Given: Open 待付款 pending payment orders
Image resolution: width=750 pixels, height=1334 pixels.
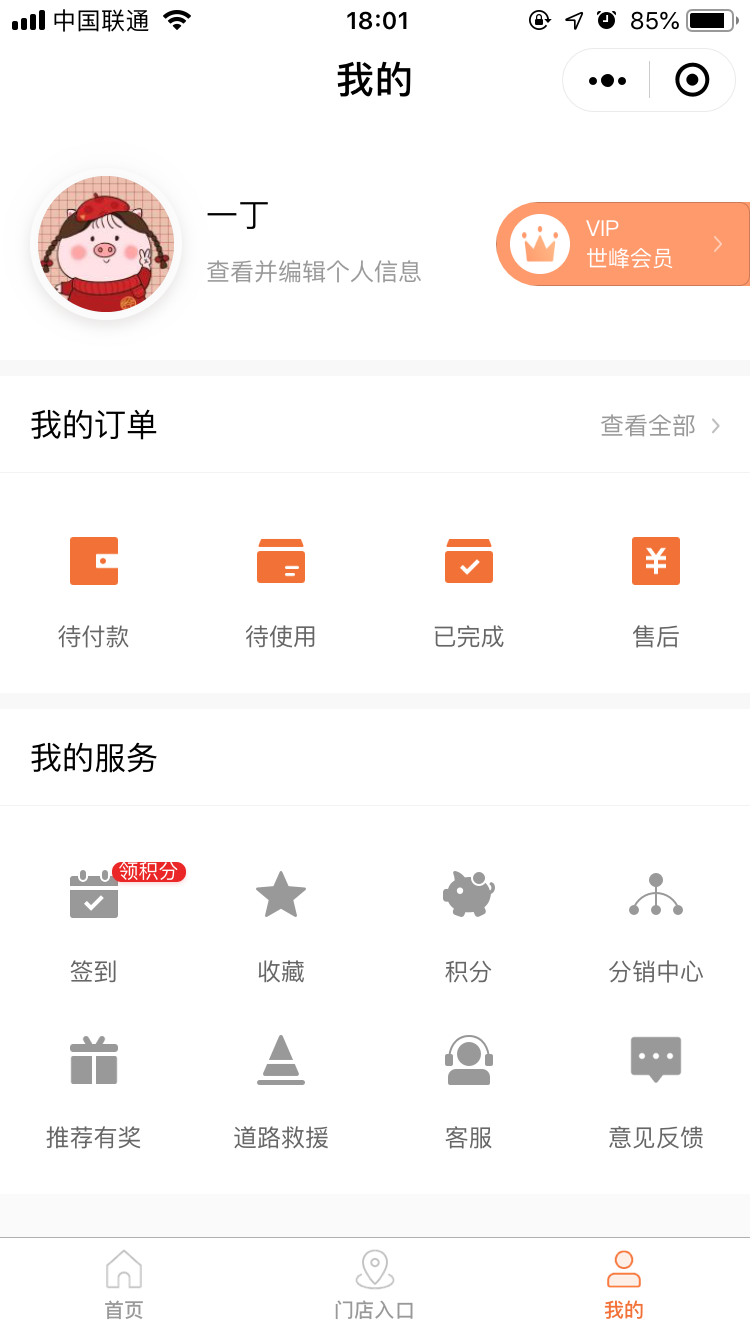Looking at the screenshot, I should 94,590.
